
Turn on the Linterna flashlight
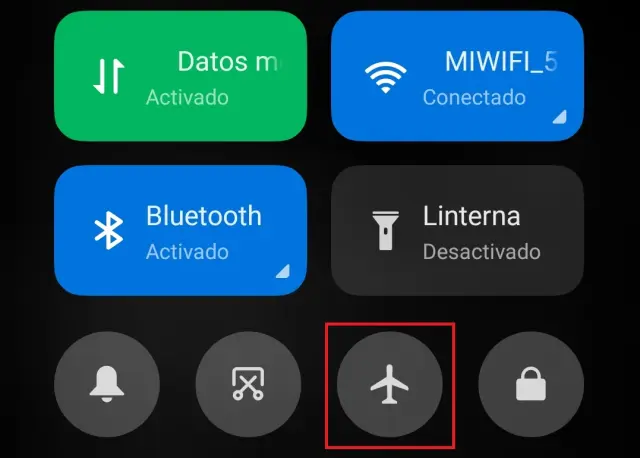(457, 230)
